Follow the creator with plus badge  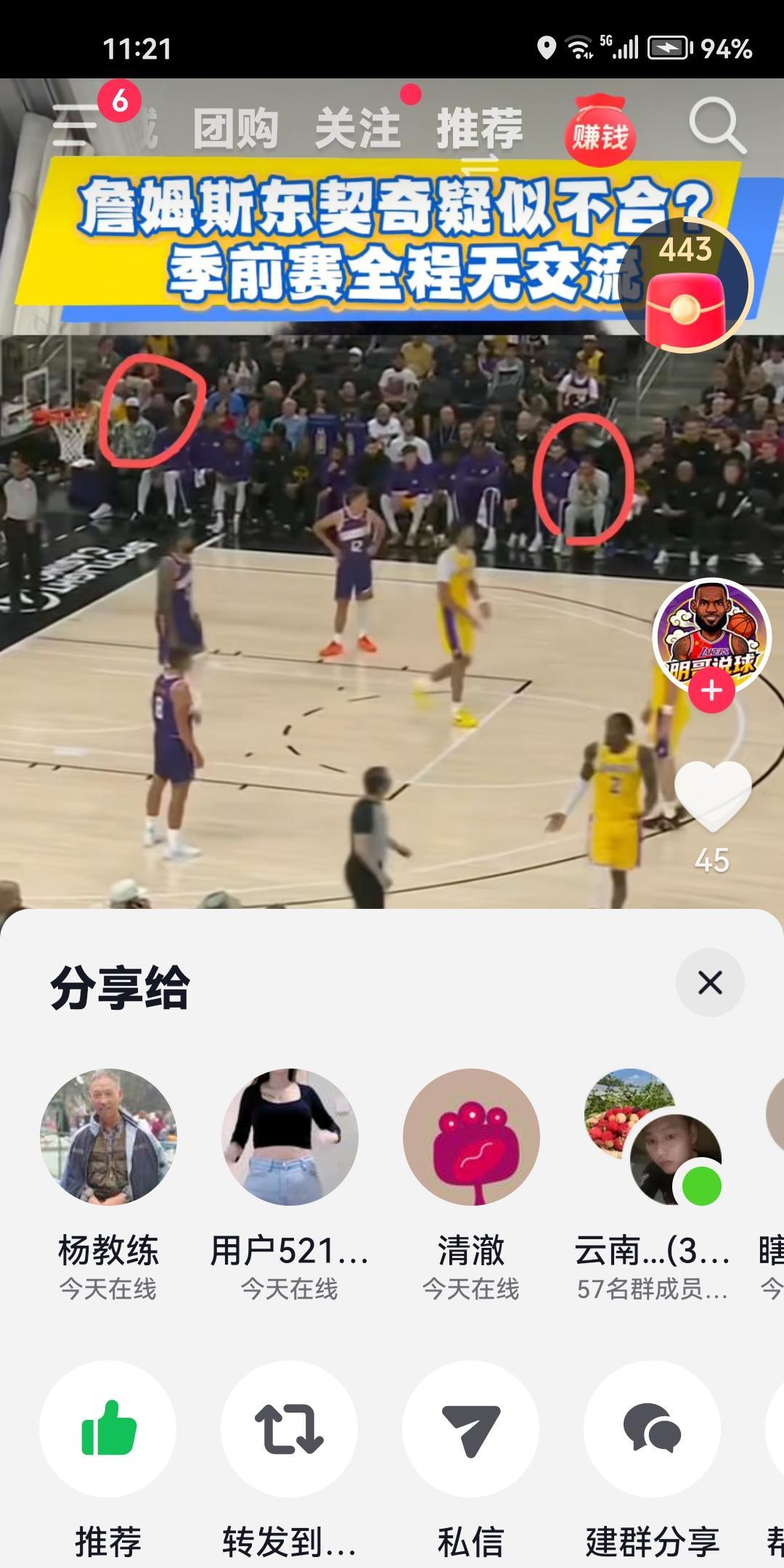pos(711,690)
